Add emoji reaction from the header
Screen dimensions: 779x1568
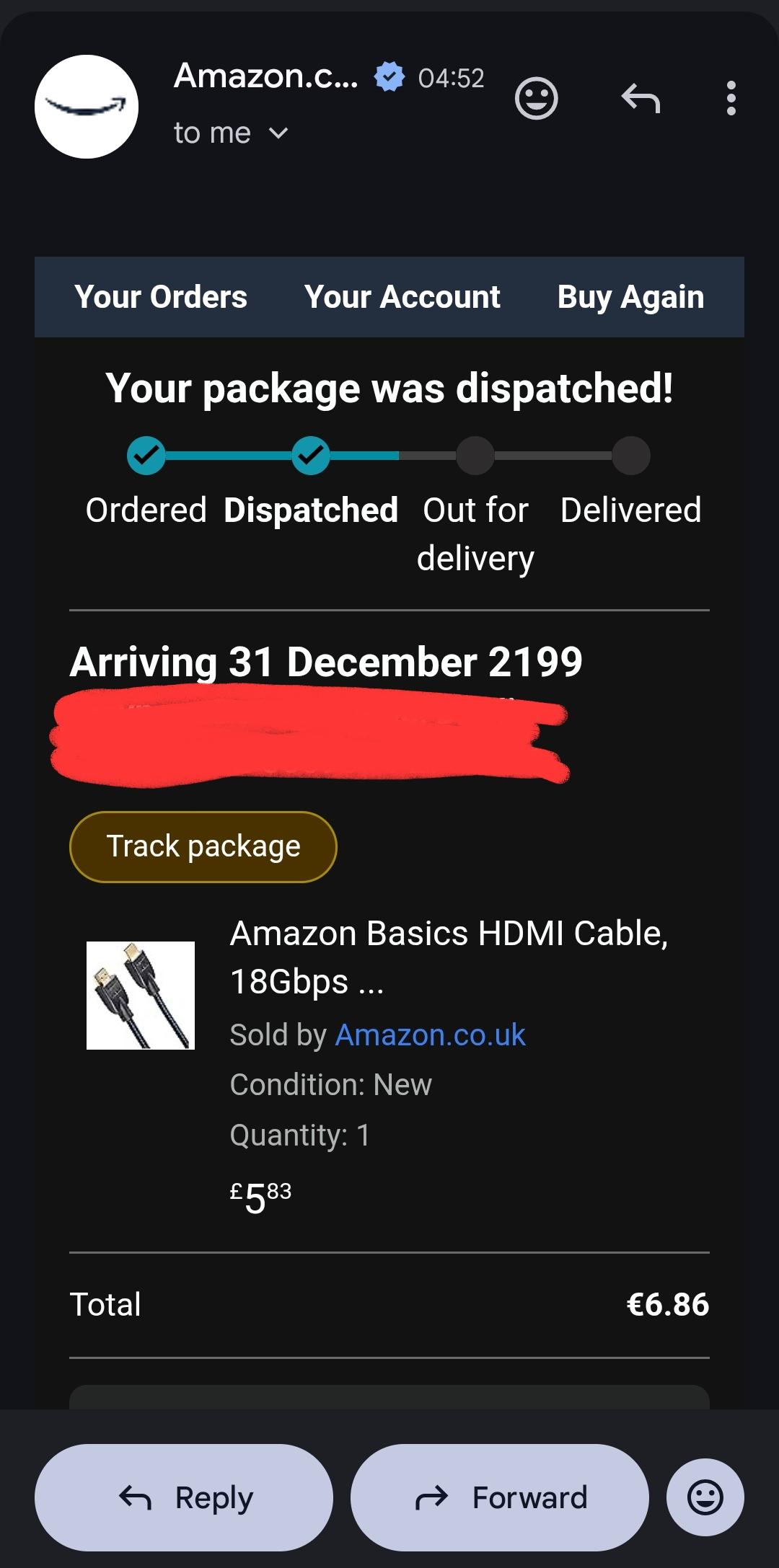[x=536, y=98]
